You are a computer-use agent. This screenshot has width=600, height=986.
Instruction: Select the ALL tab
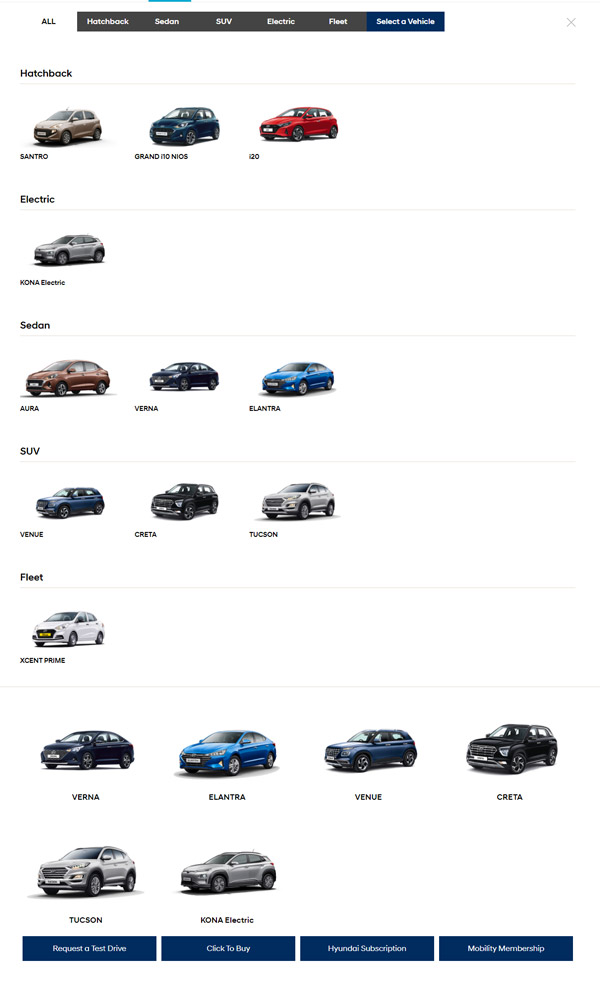coord(49,21)
